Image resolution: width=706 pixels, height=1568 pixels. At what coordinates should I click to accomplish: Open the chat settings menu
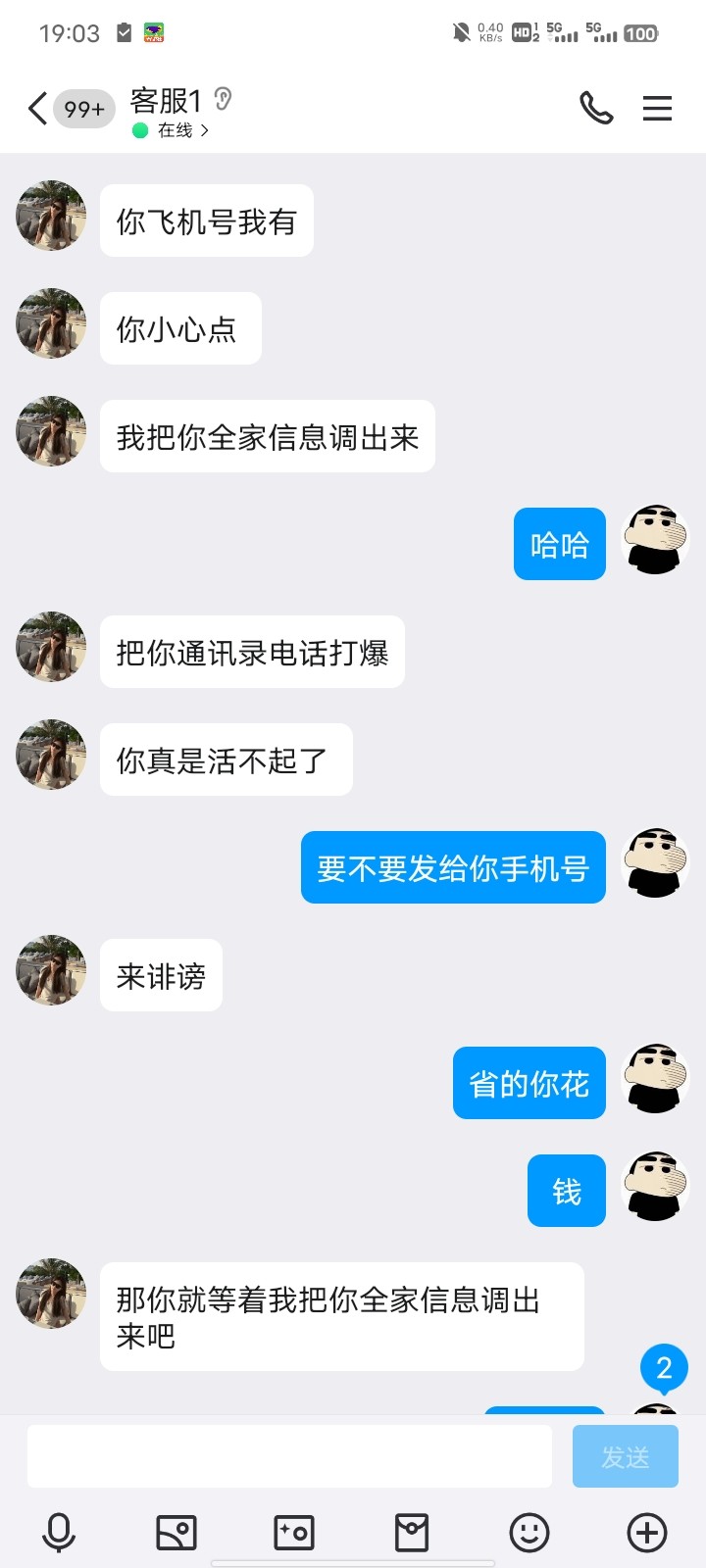[657, 108]
